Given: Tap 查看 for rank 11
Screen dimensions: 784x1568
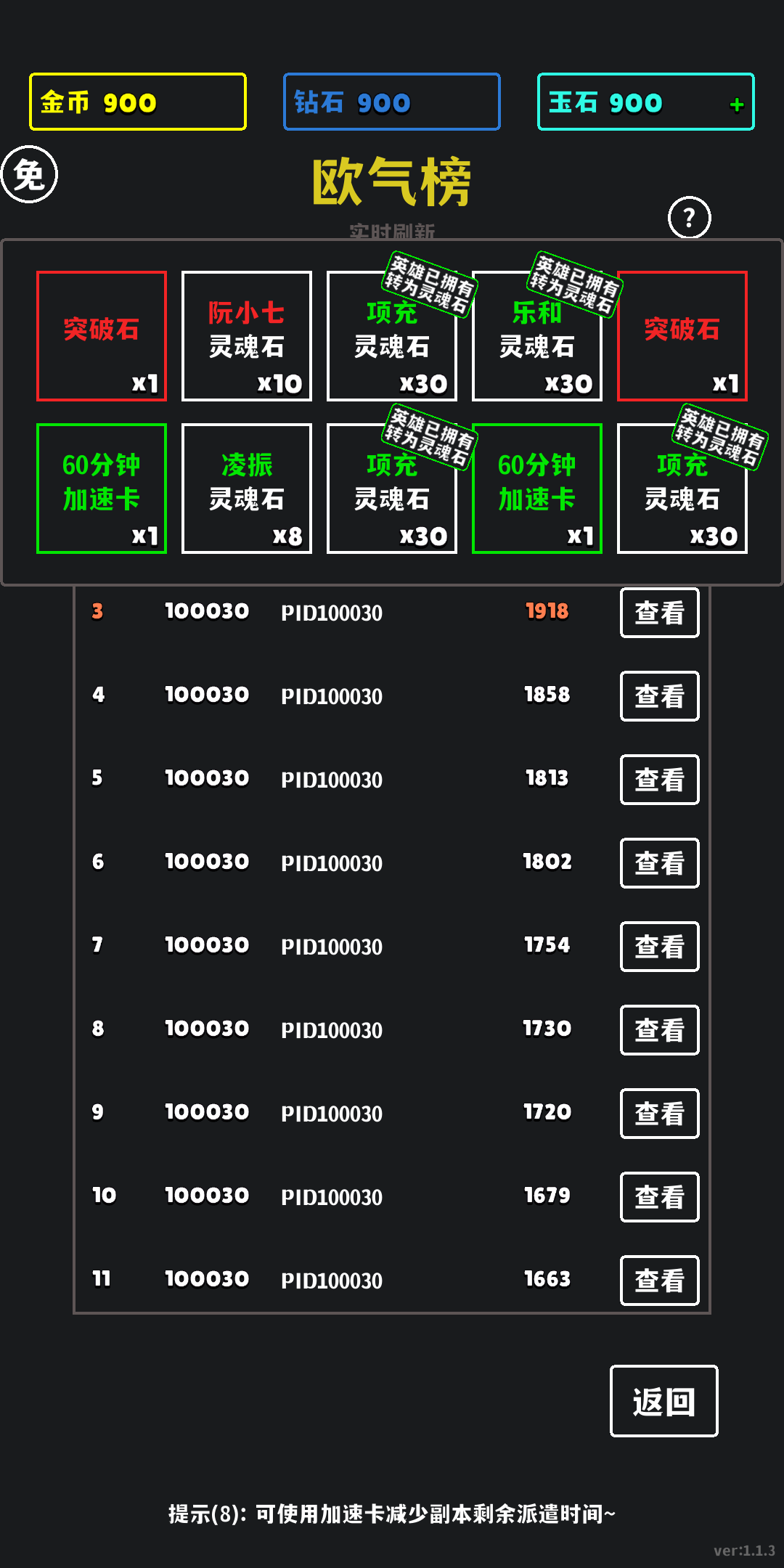Looking at the screenshot, I should pos(659,1281).
